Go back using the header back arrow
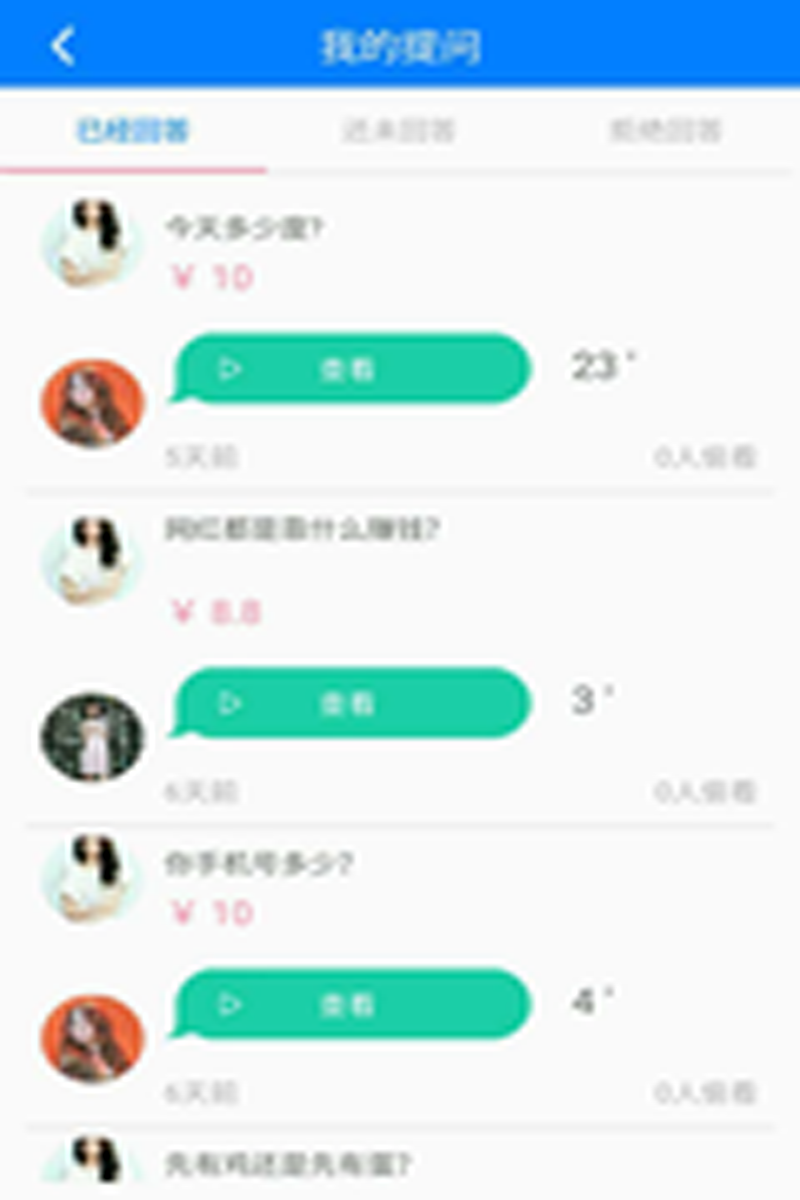Image resolution: width=800 pixels, height=1200 pixels. [x=63, y=46]
